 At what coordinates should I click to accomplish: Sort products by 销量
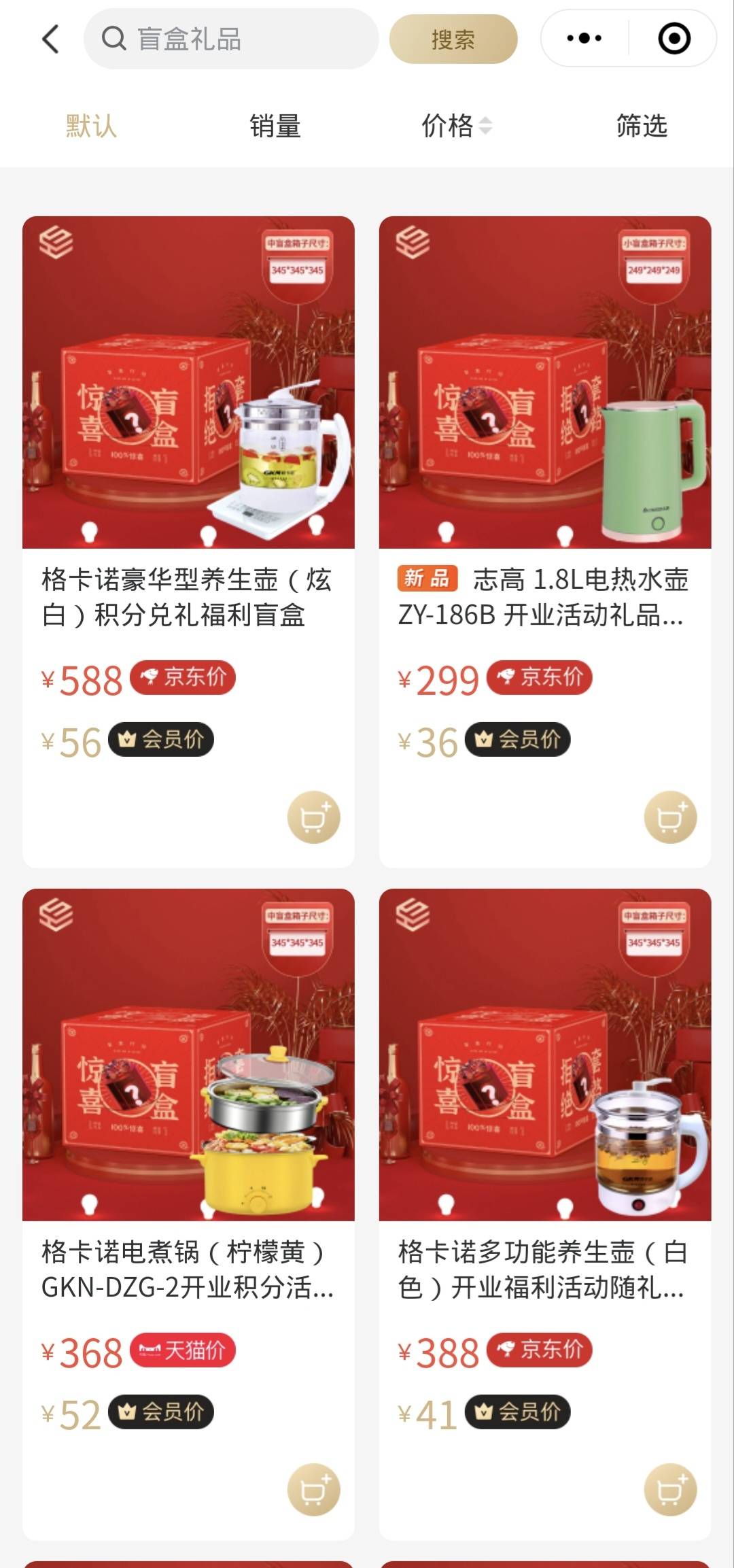[x=275, y=126]
